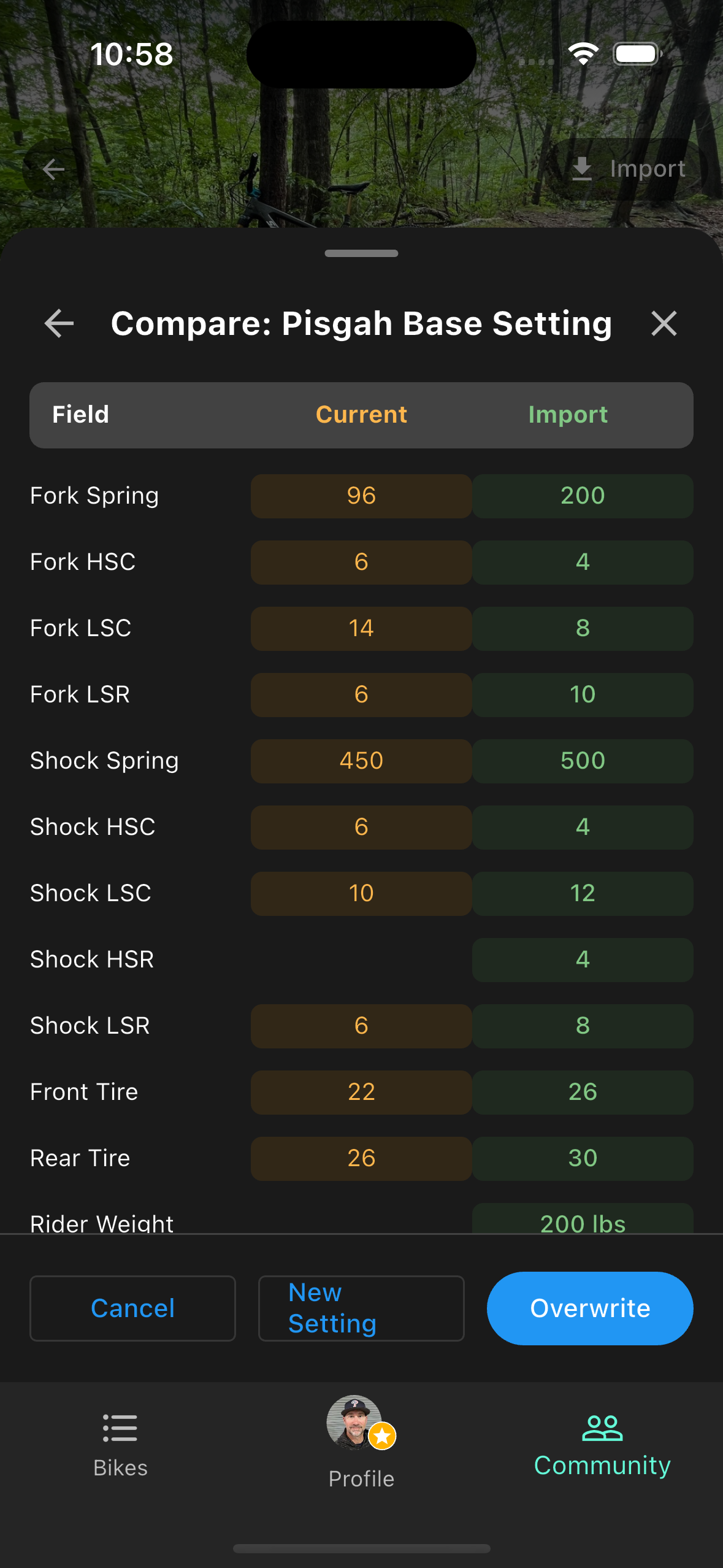Screen dimensions: 723x1568
Task: Select the imported Shock HSR value 4
Action: [582, 959]
